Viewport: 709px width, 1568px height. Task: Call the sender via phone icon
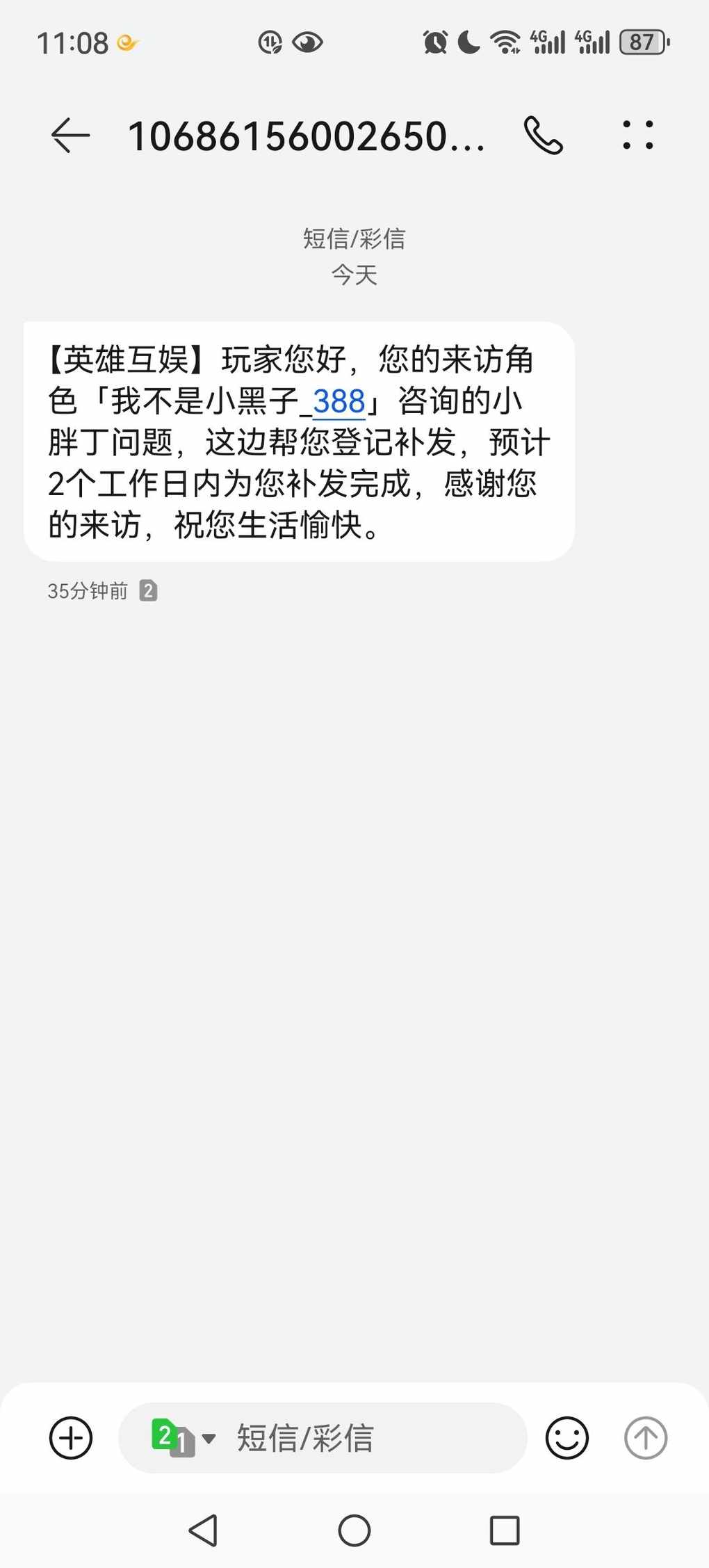click(x=543, y=135)
